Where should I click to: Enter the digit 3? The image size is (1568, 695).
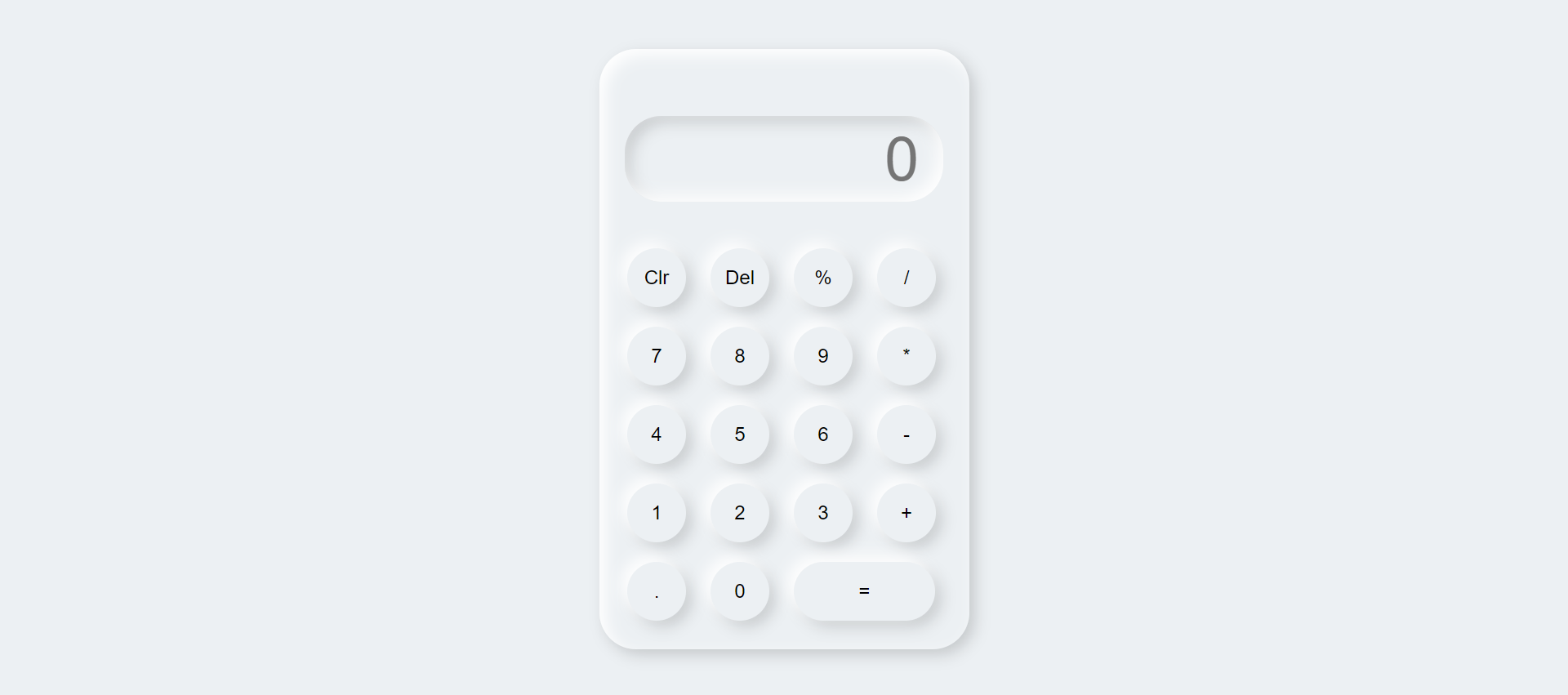(823, 513)
